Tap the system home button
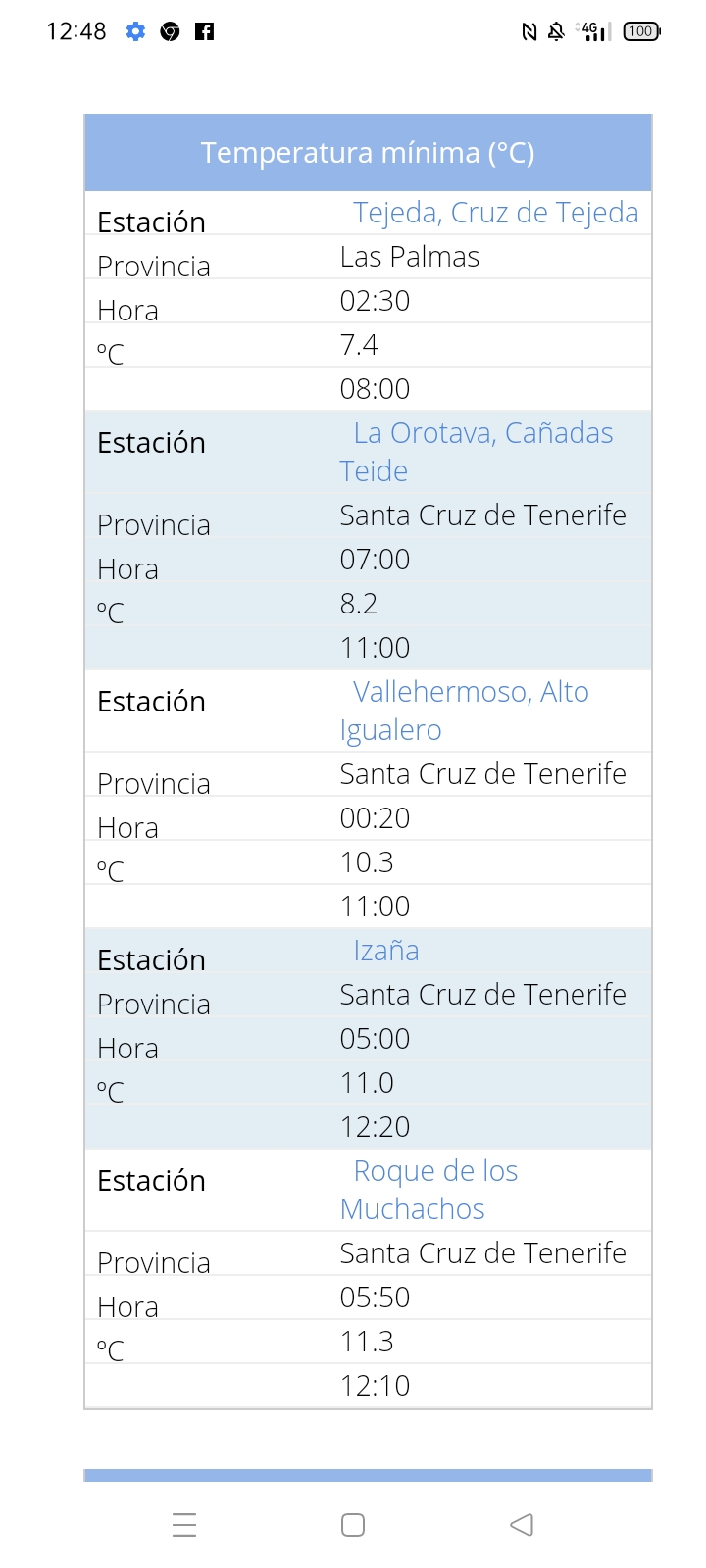This screenshot has height=1568, width=706. tap(353, 1525)
